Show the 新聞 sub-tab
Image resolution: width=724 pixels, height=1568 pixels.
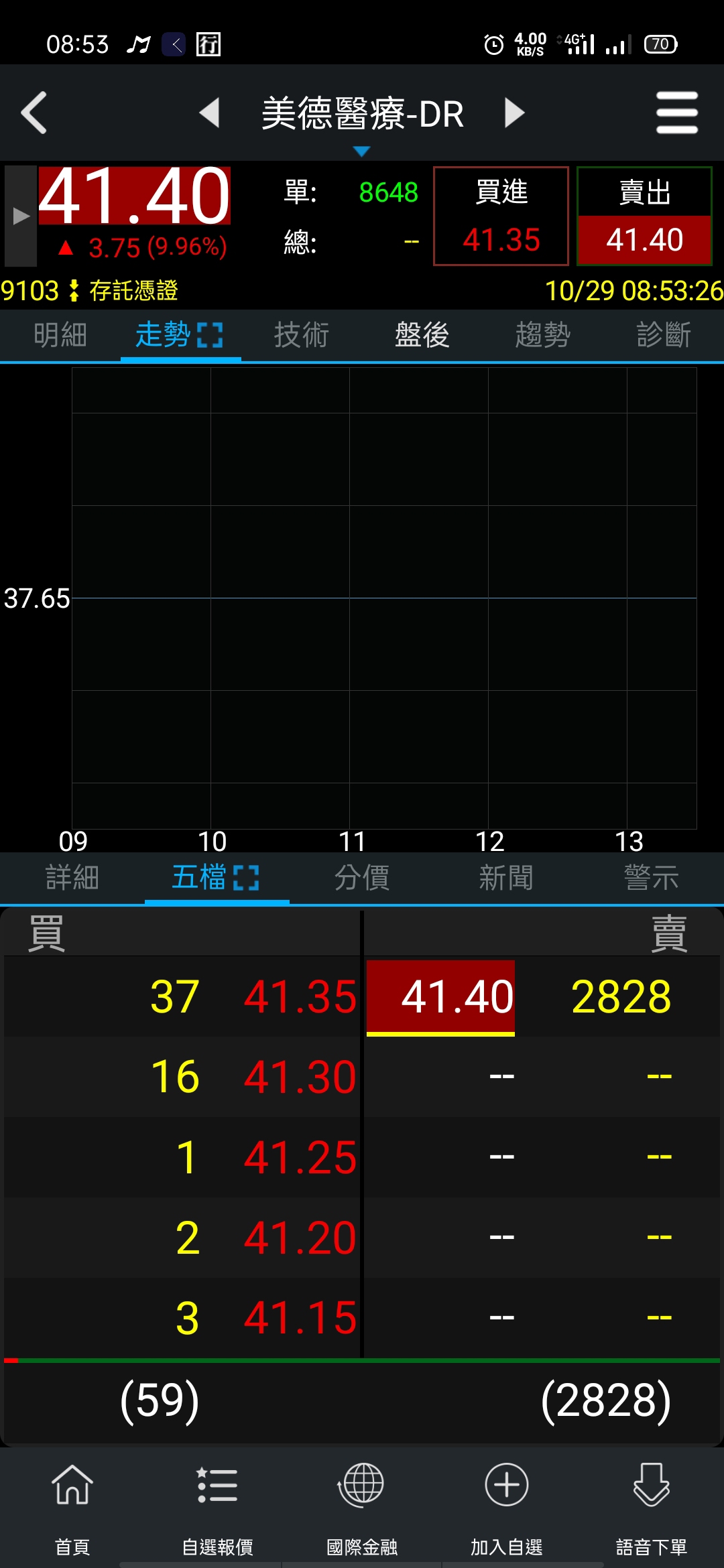click(506, 877)
